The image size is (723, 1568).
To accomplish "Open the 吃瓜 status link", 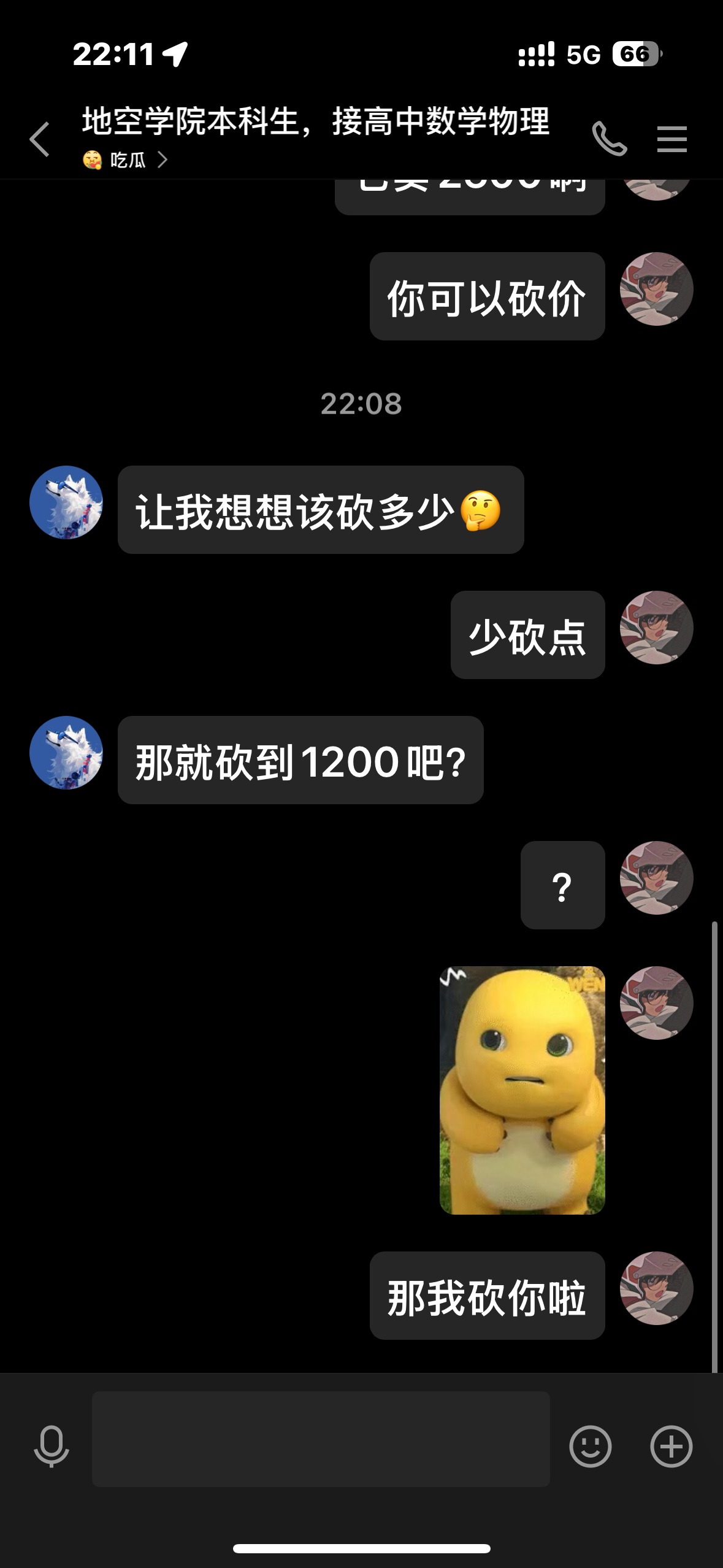I will (125, 161).
